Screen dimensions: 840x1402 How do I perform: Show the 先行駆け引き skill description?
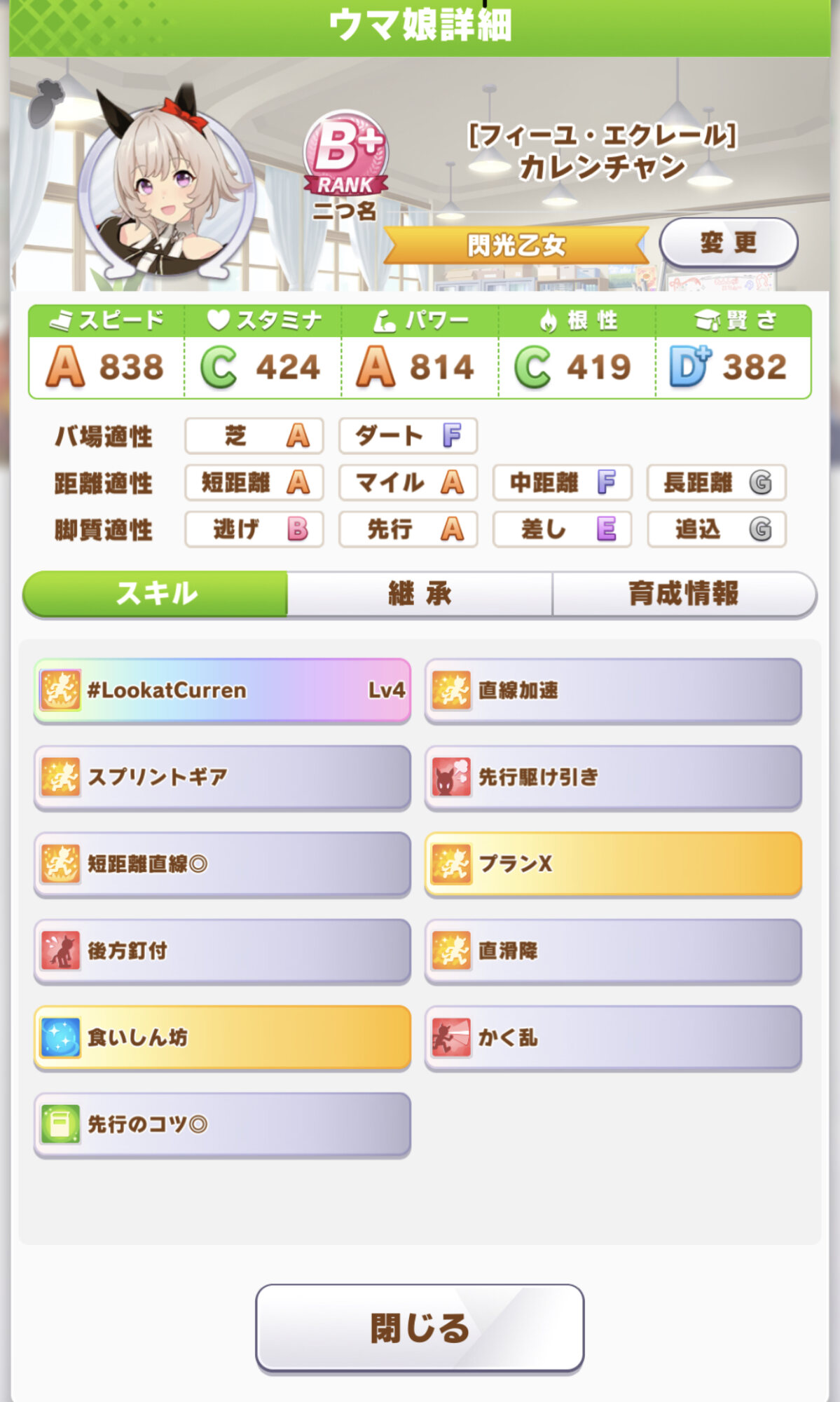[613, 777]
